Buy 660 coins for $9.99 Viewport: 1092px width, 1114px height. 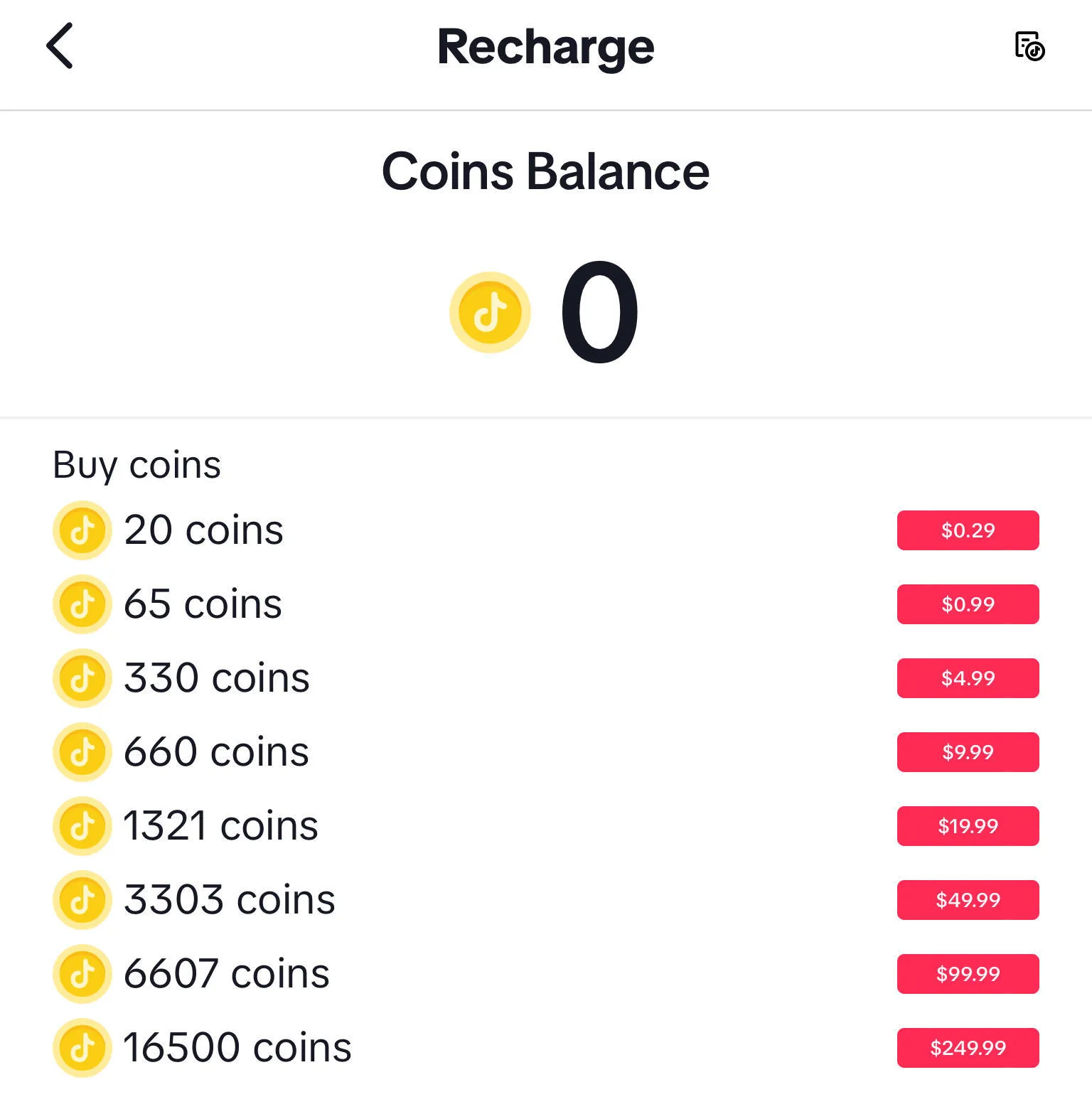pyautogui.click(x=968, y=751)
